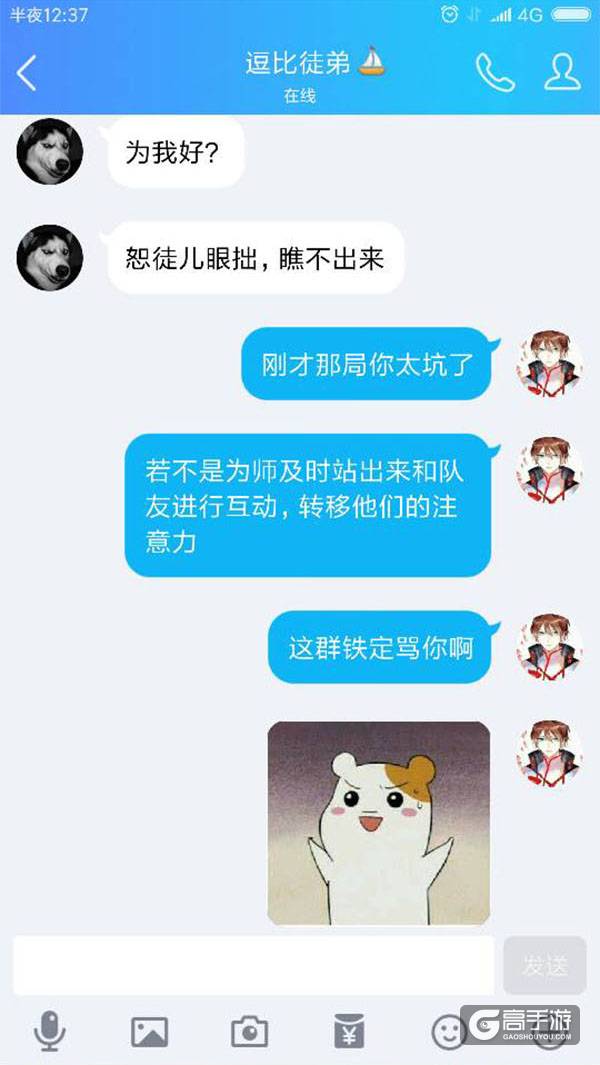Open the camera to take a photo

coord(249,1030)
